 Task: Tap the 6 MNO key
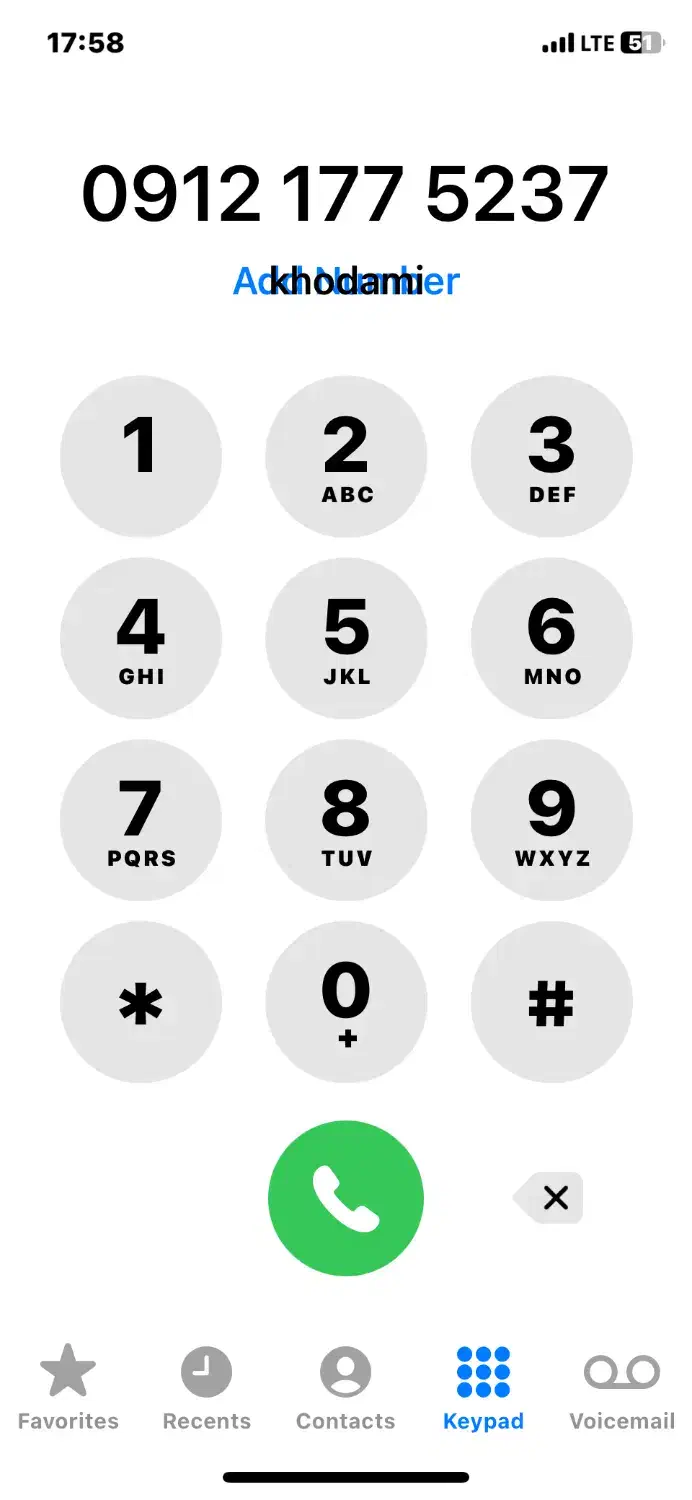pyautogui.click(x=552, y=639)
